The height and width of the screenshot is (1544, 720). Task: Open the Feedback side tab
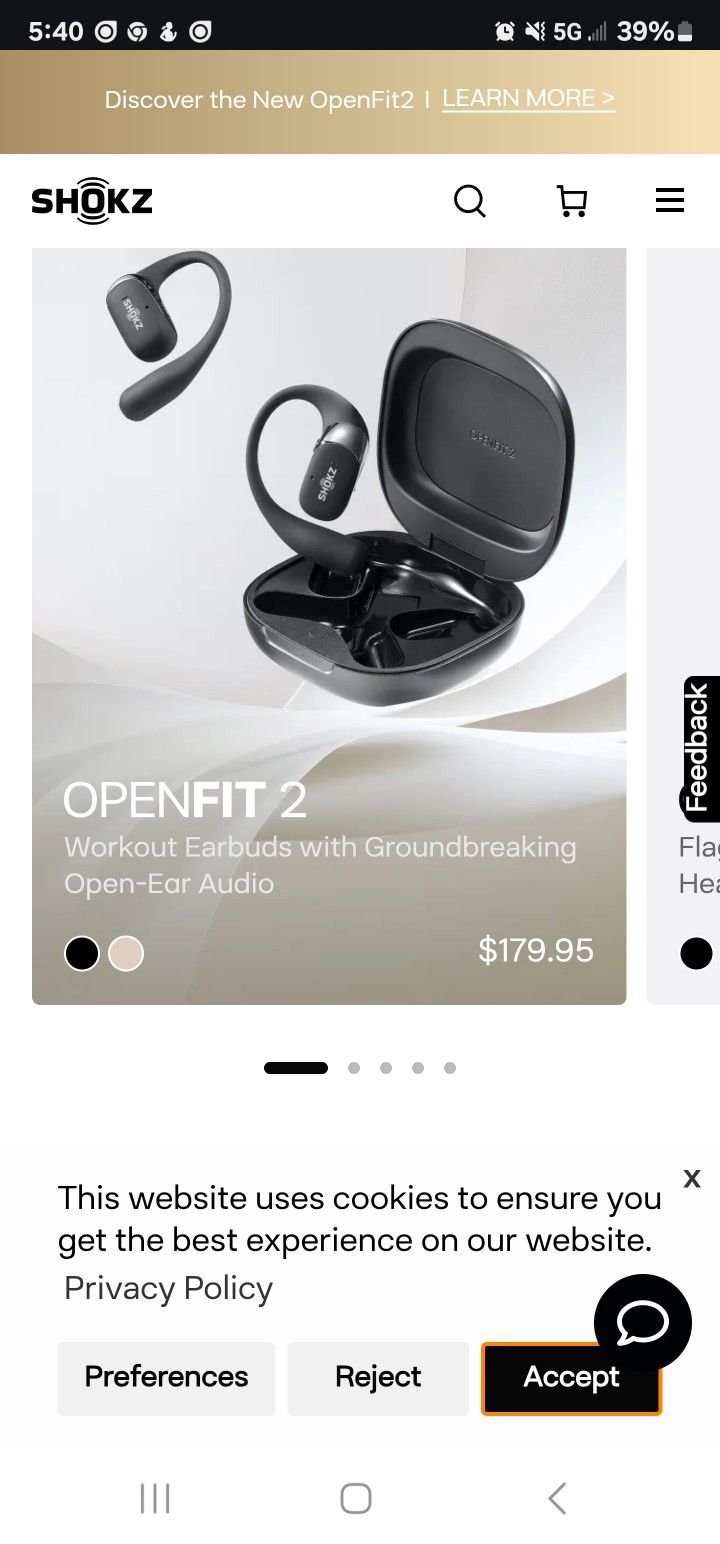[x=698, y=745]
